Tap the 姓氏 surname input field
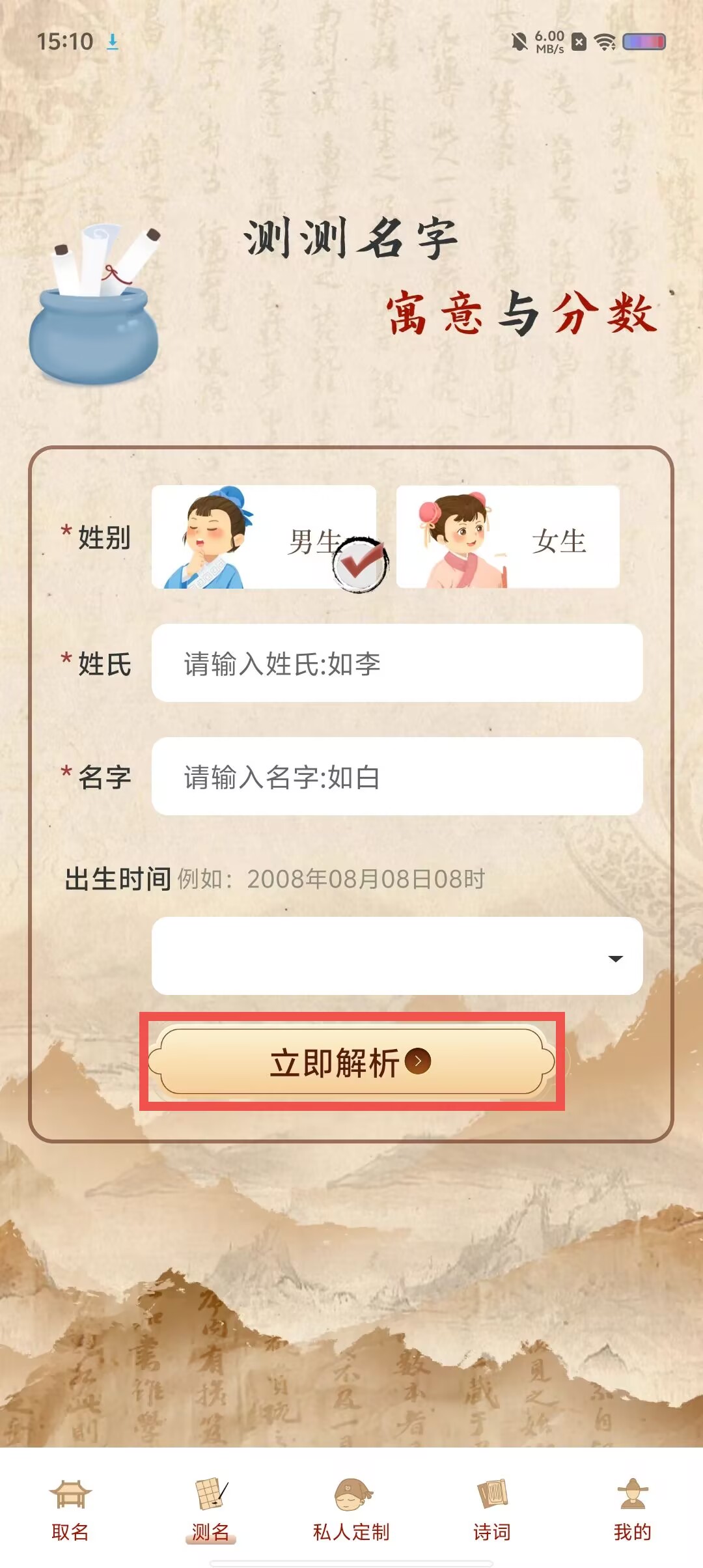 point(397,663)
